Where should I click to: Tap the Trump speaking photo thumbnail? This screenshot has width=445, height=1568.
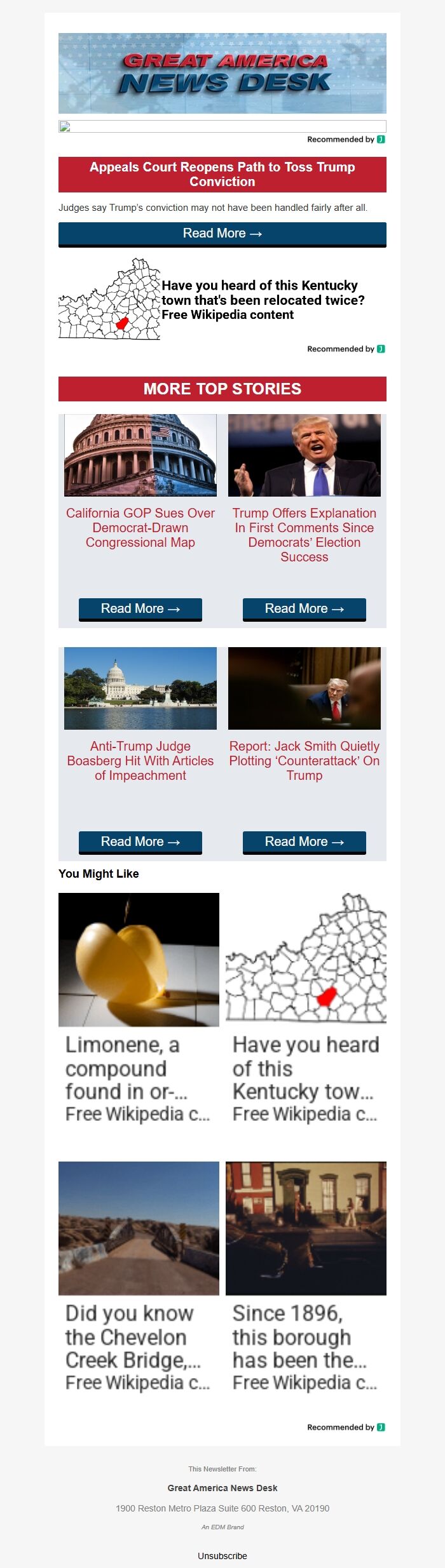[x=304, y=455]
